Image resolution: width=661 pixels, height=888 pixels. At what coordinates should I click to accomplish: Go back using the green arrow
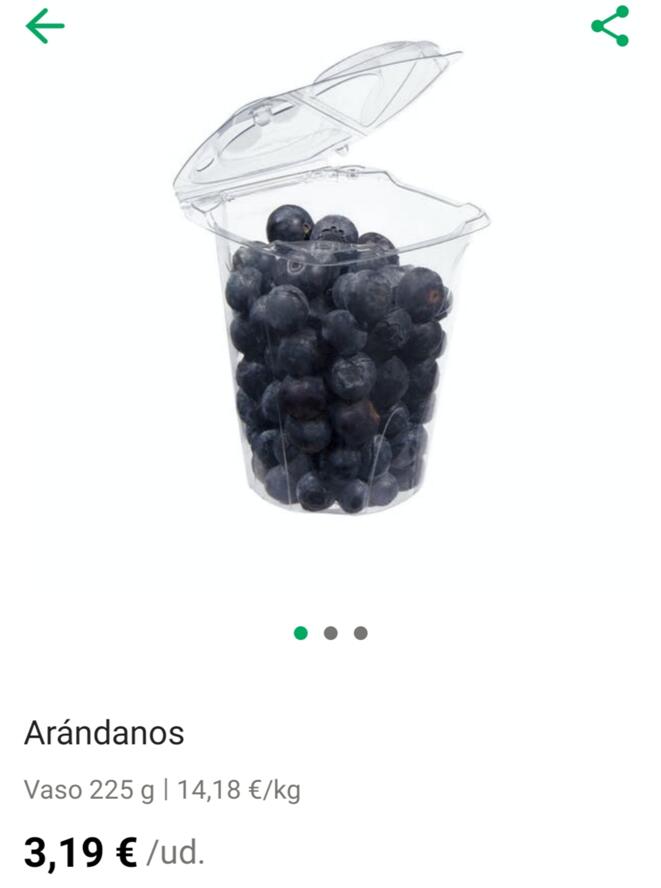coord(45,26)
